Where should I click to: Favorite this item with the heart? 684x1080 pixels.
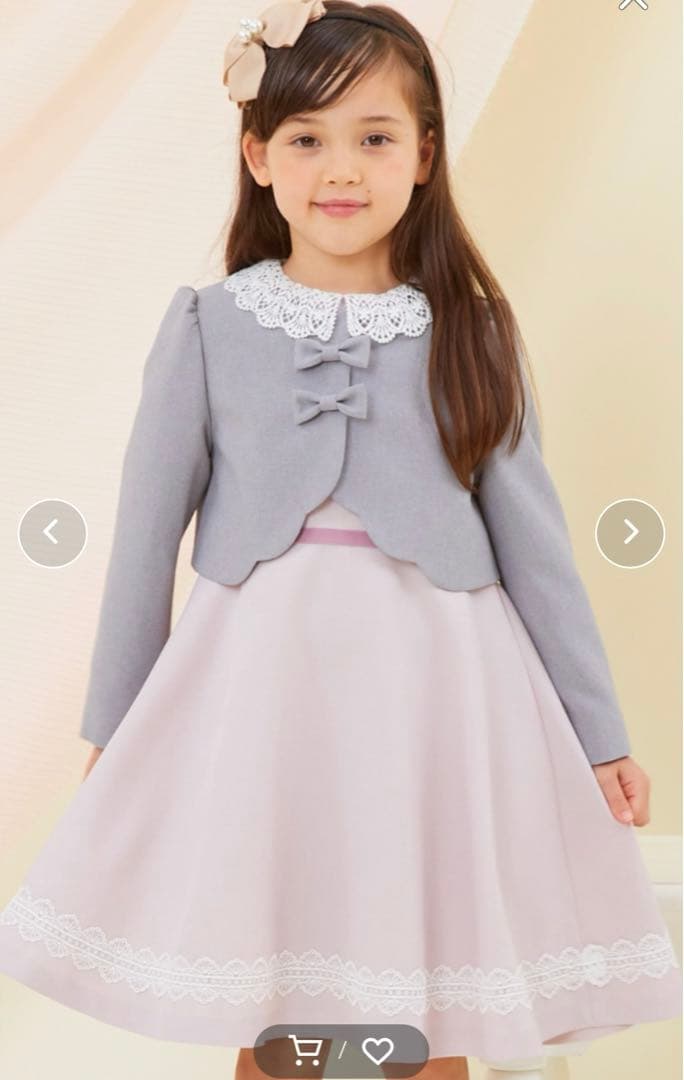coord(377,1051)
